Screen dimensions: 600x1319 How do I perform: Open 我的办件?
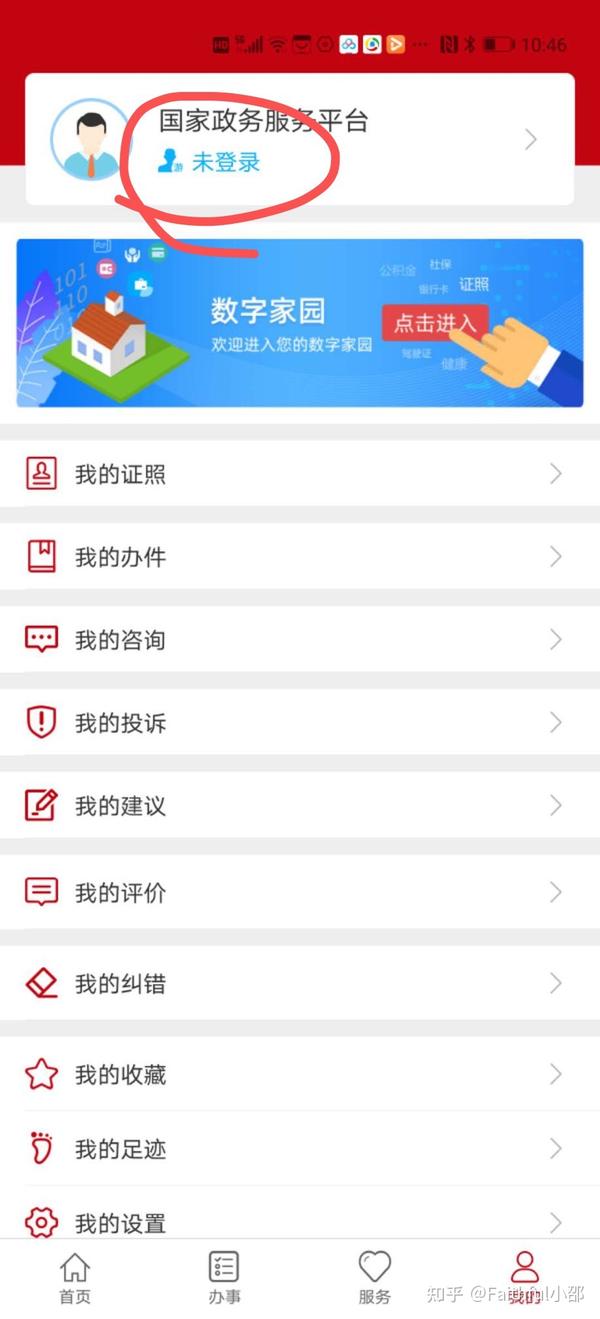click(x=300, y=557)
